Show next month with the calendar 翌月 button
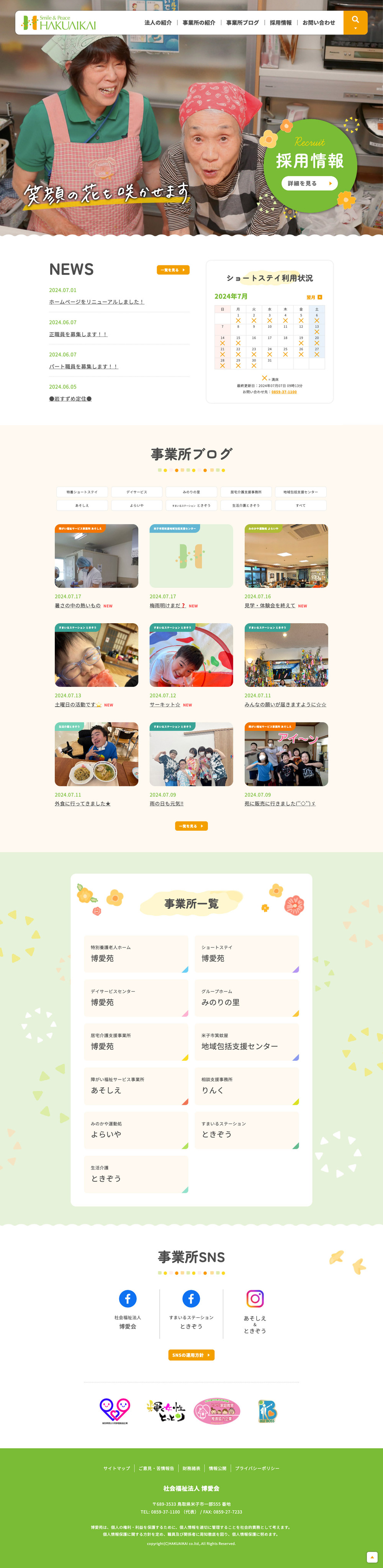This screenshot has width=383, height=1568. 314,297
